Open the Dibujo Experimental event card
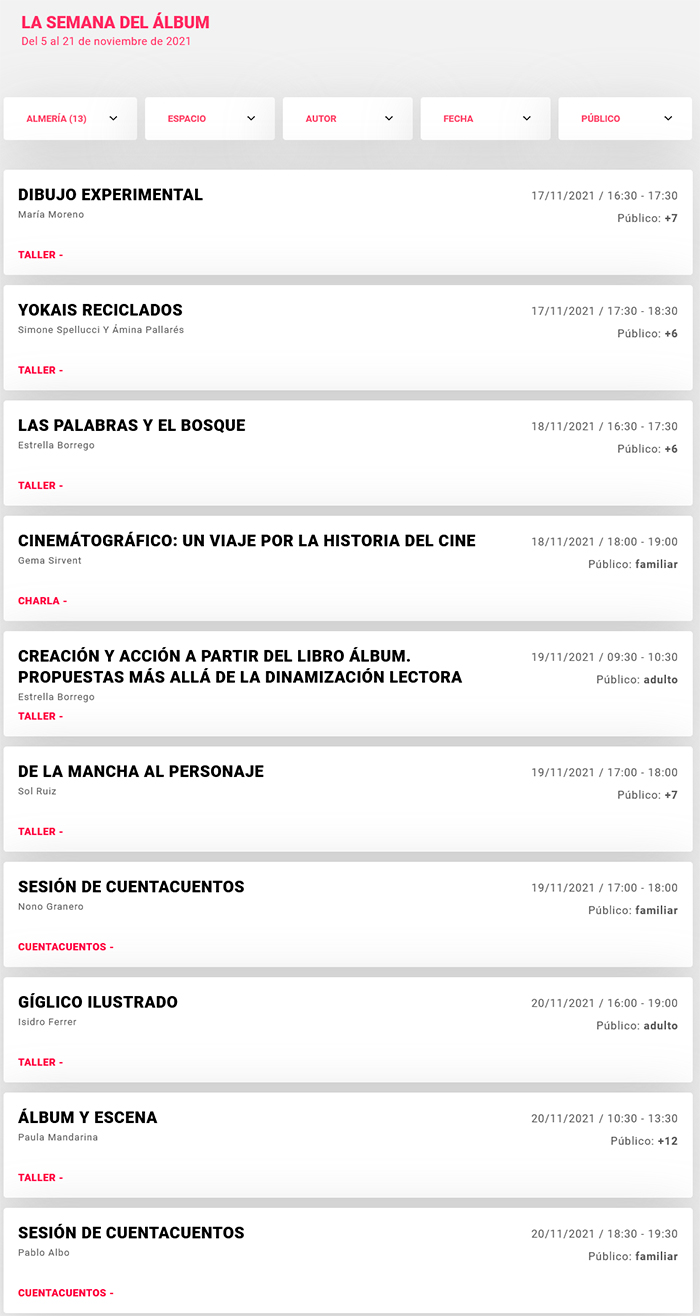 tap(348, 222)
